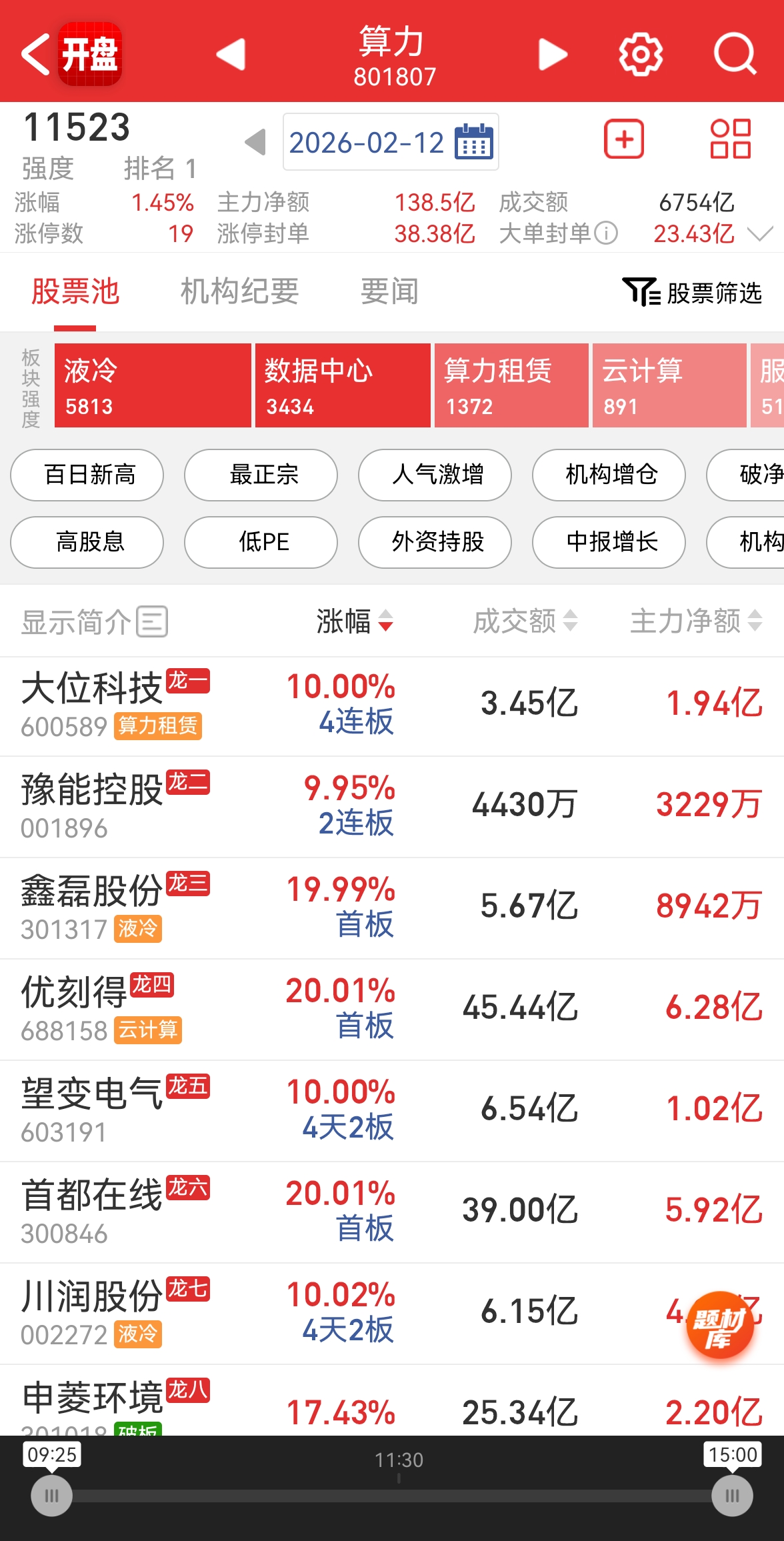Screen dimensions: 784x1541
Task: Expand the stats panel chevron
Action: click(760, 233)
